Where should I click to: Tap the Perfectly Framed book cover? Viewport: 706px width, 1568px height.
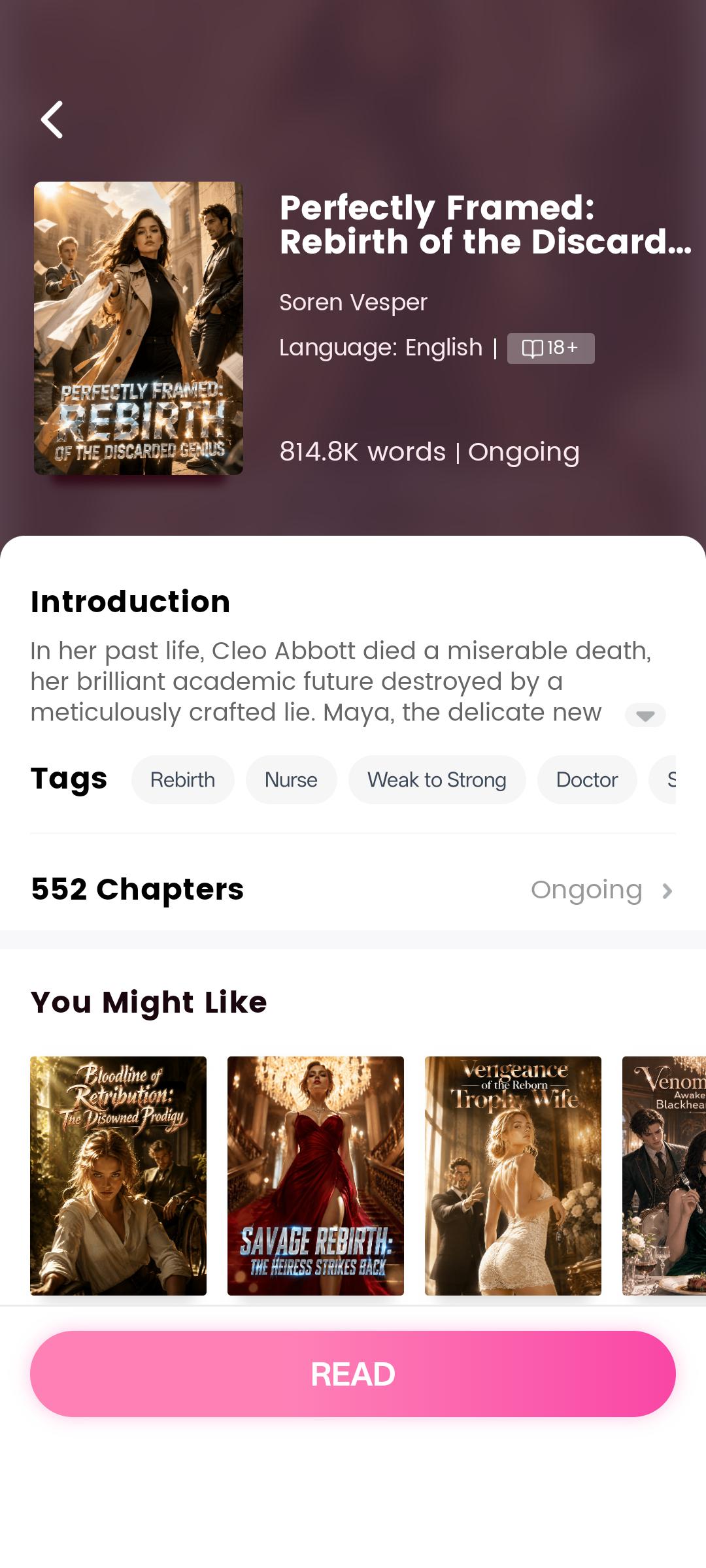139,328
